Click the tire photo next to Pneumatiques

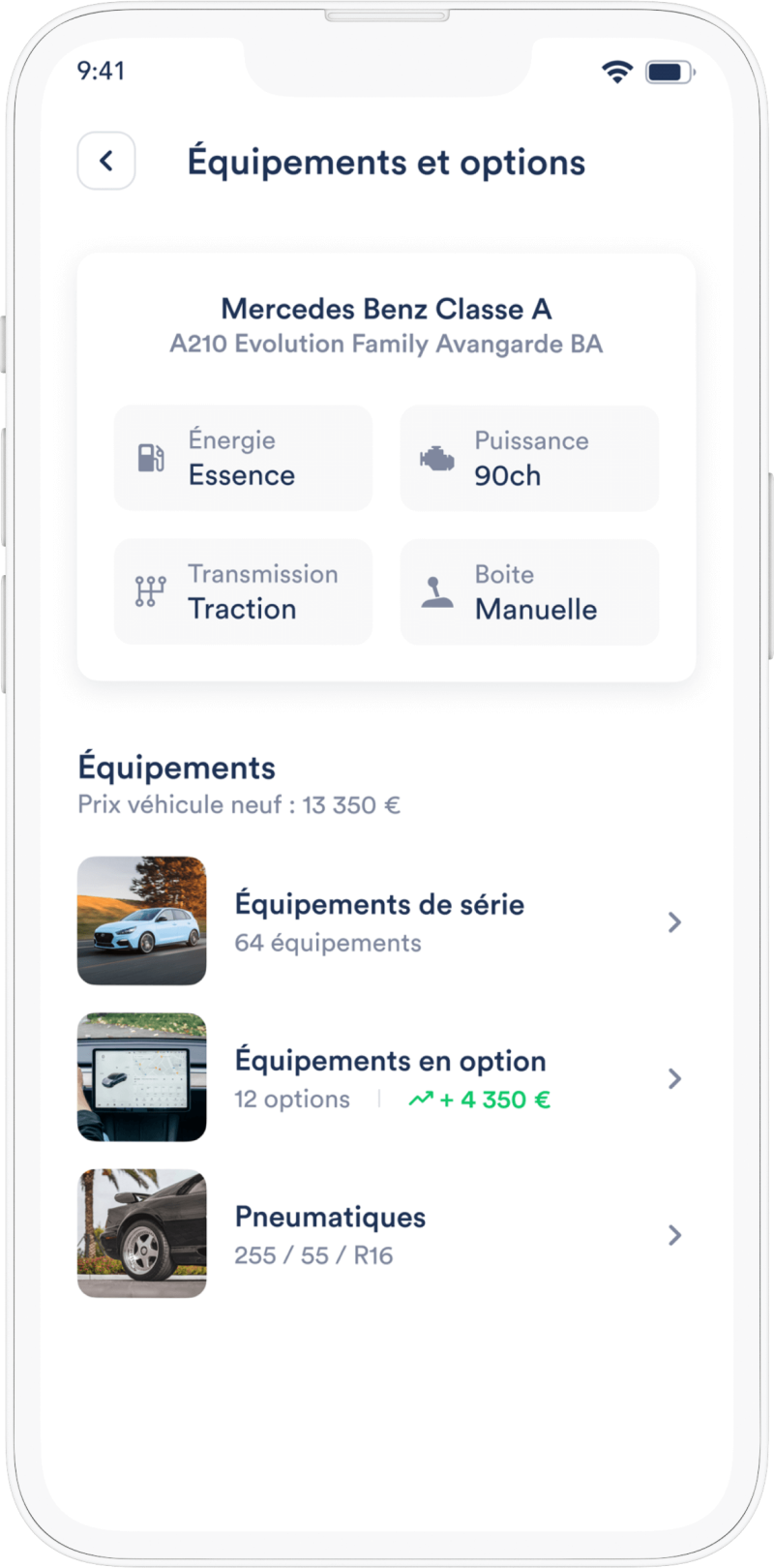click(141, 1233)
